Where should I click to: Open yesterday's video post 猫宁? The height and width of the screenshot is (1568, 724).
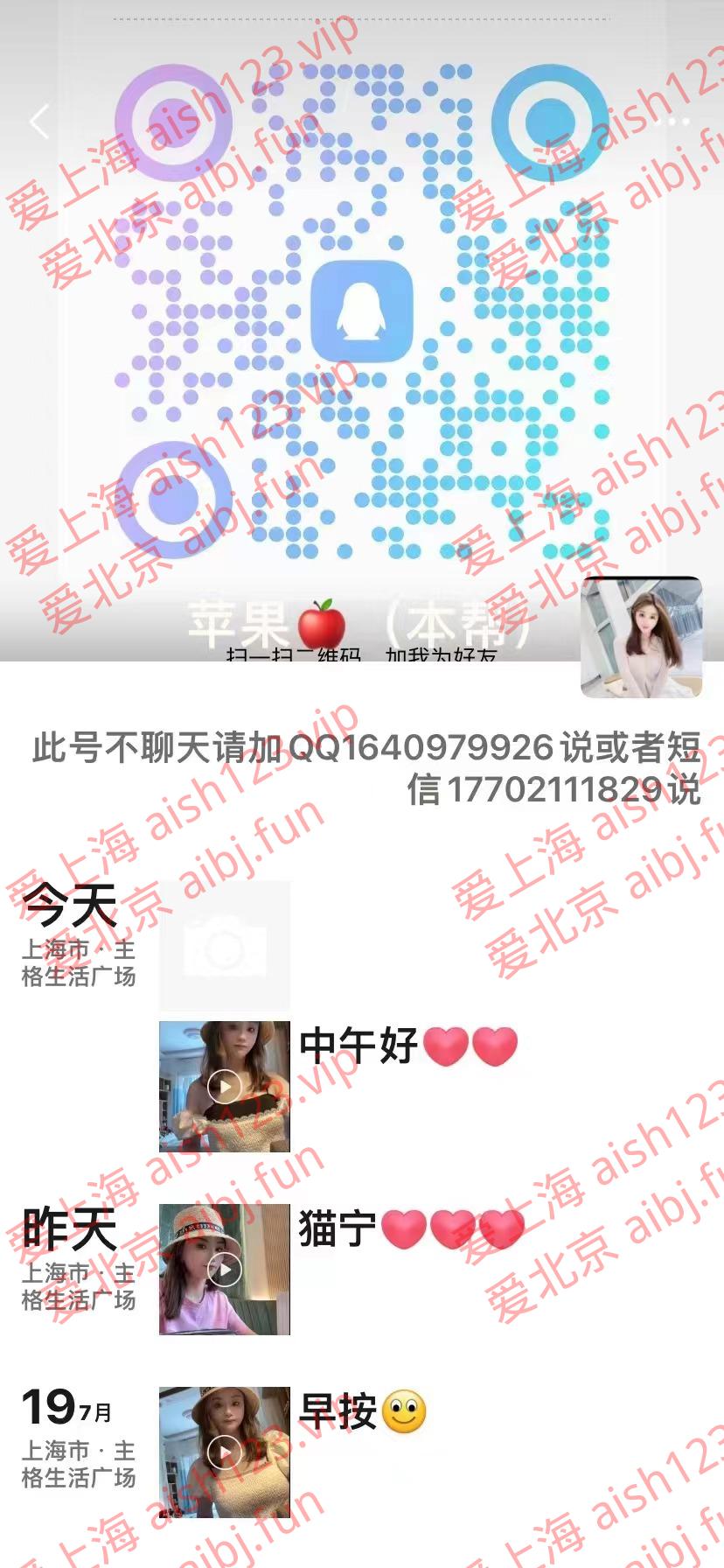(225, 1269)
